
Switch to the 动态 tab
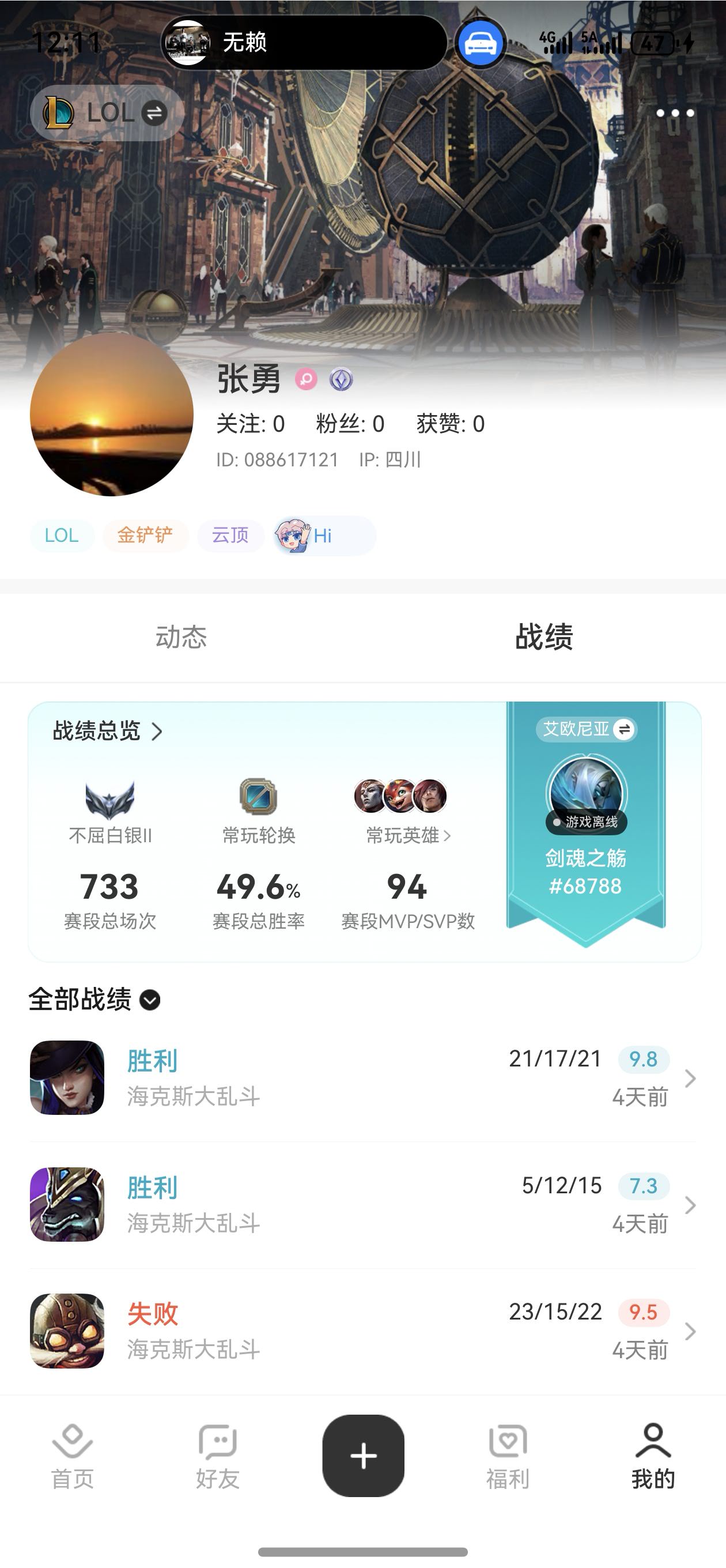(x=181, y=638)
